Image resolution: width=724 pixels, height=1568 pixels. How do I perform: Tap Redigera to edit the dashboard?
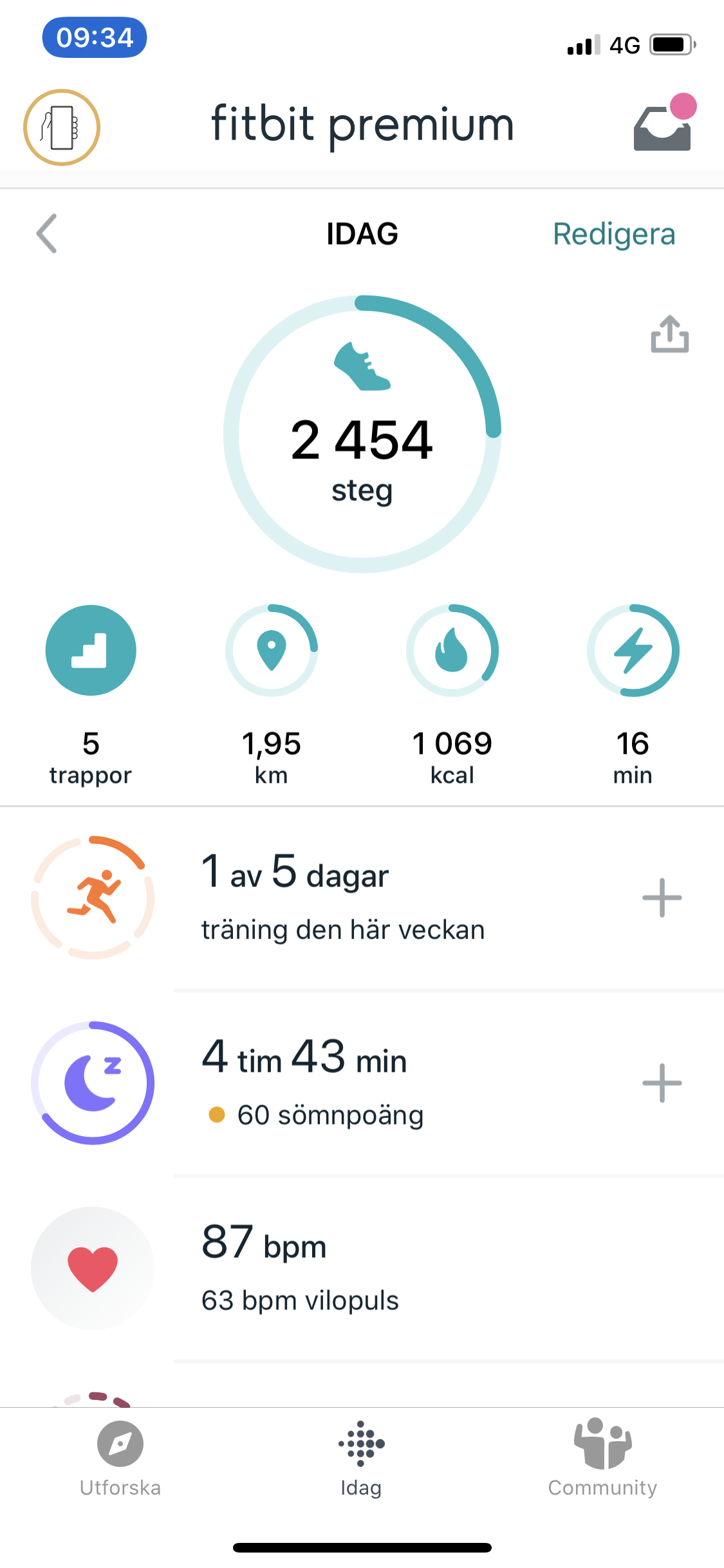tap(613, 234)
